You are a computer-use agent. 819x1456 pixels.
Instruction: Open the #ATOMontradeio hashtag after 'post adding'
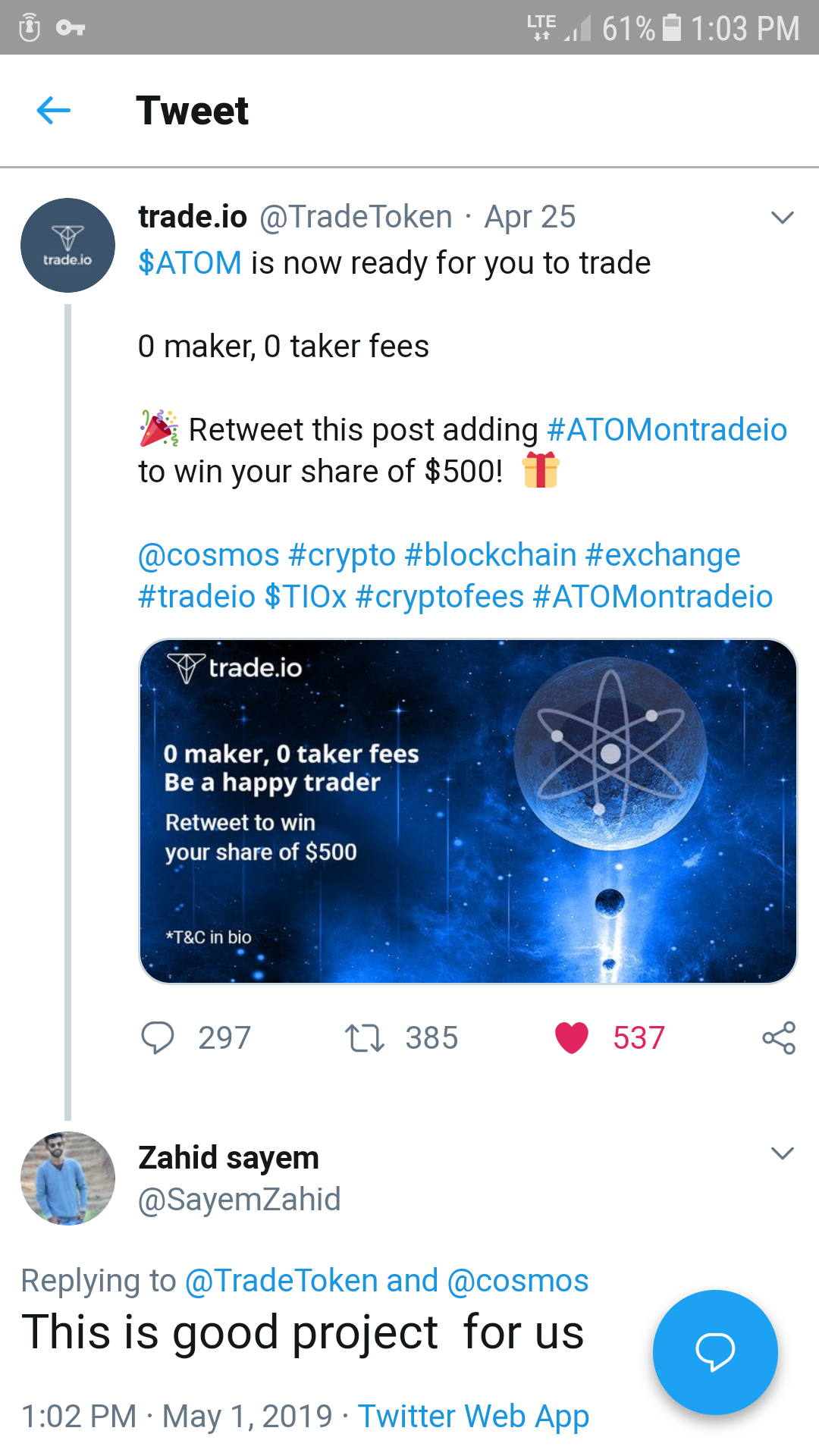667,430
